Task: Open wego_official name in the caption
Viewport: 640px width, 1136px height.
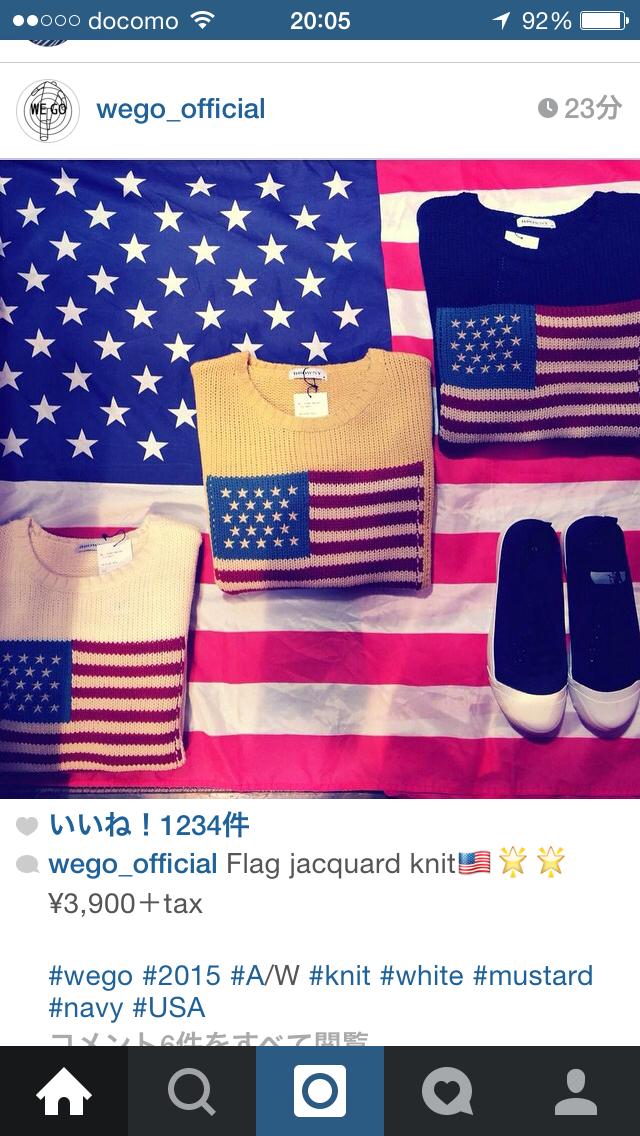Action: [133, 864]
